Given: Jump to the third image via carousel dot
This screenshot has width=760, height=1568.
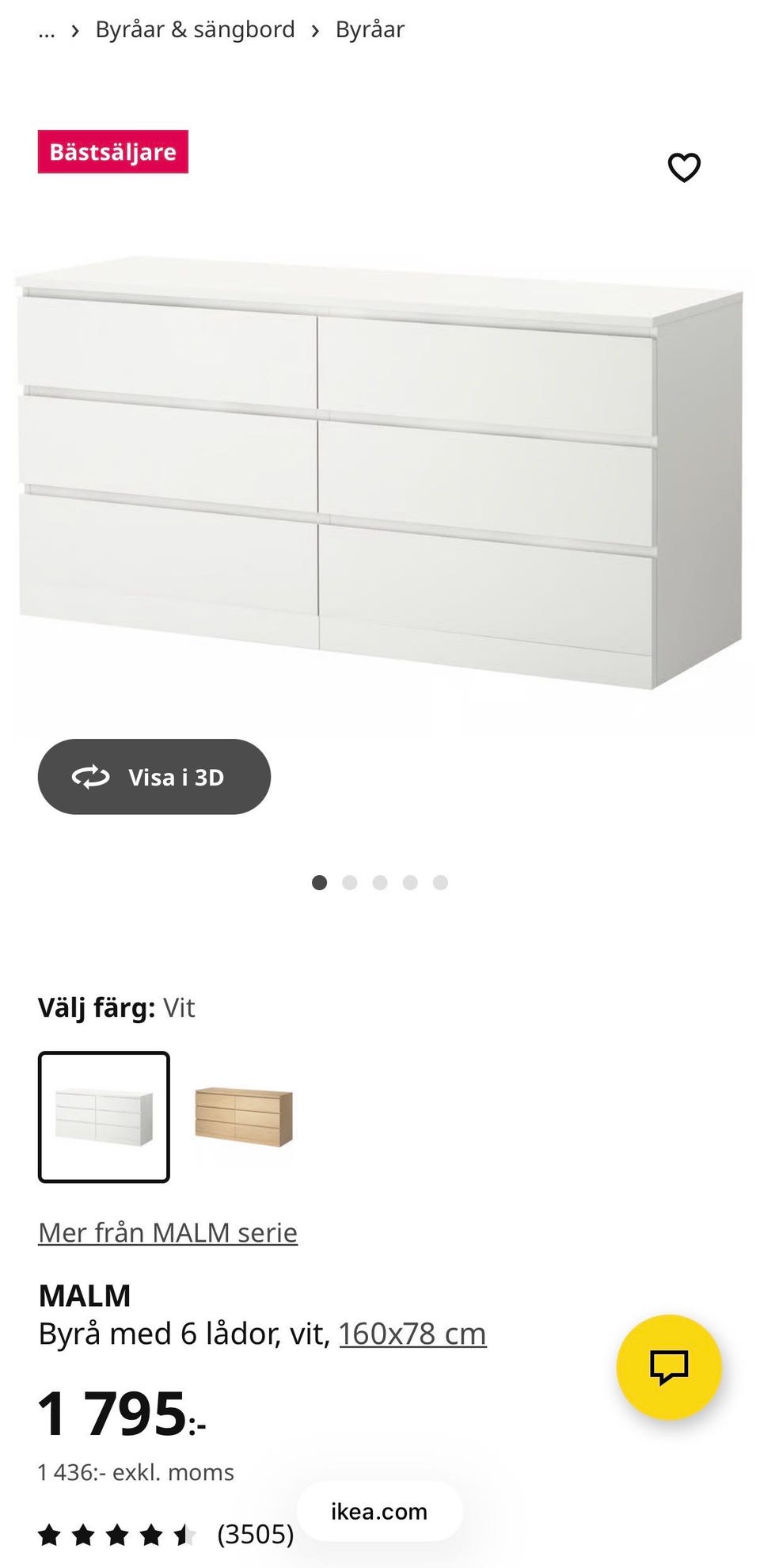Looking at the screenshot, I should [380, 882].
